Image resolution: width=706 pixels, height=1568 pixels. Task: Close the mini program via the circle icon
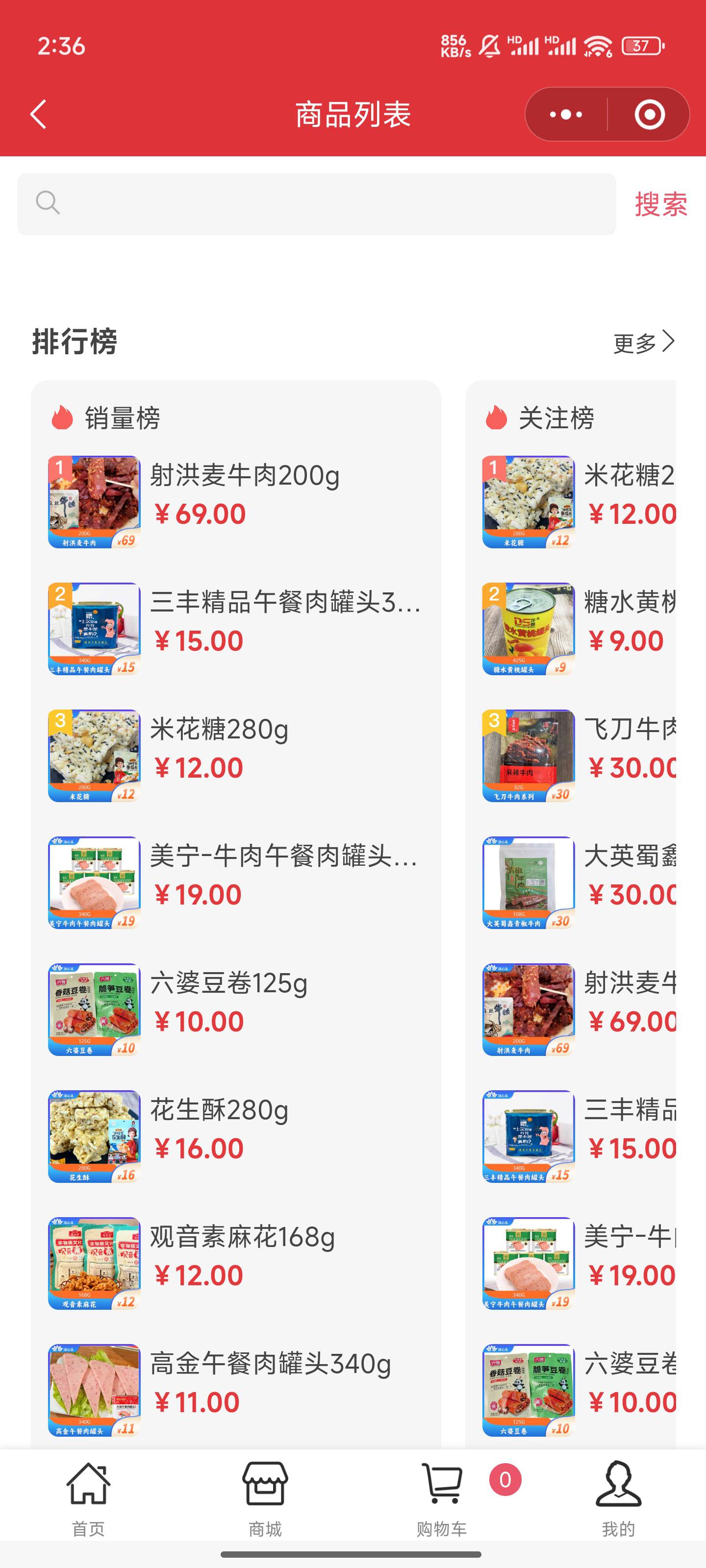(x=649, y=115)
